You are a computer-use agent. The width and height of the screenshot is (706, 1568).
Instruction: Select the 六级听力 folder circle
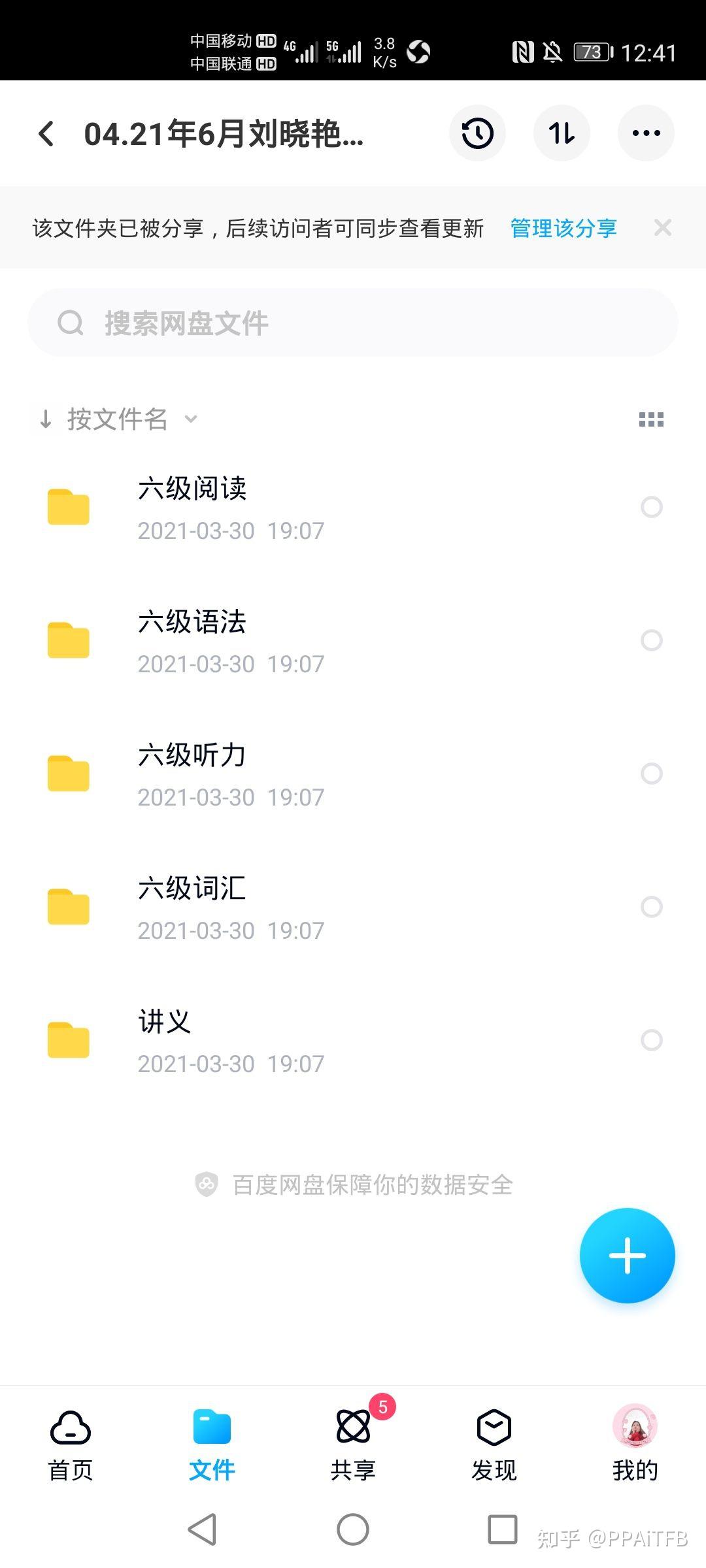pyautogui.click(x=651, y=774)
